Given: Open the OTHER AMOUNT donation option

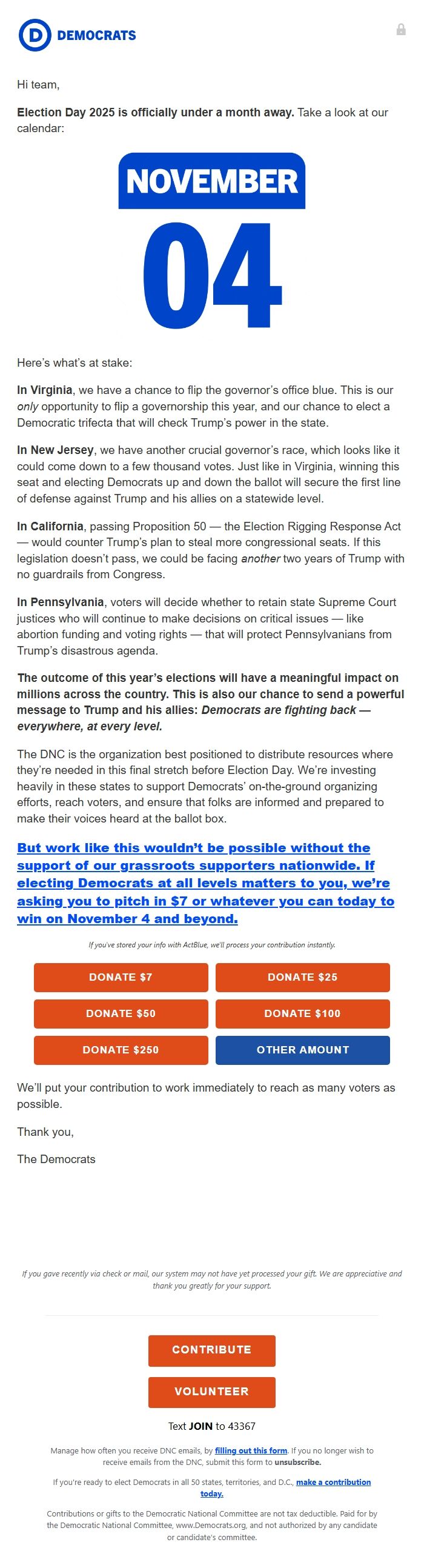Looking at the screenshot, I should [x=302, y=1050].
